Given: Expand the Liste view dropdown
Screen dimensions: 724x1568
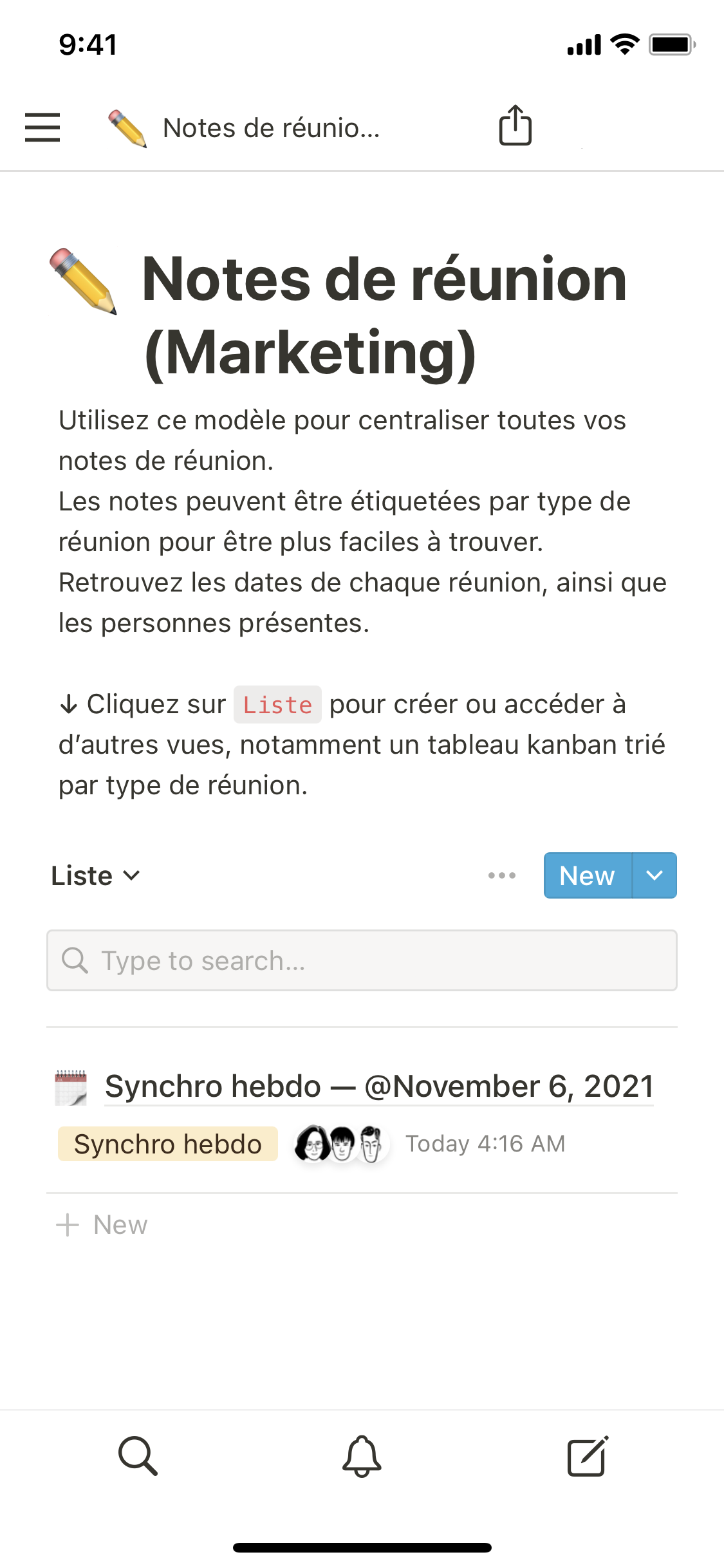Looking at the screenshot, I should pyautogui.click(x=95, y=875).
